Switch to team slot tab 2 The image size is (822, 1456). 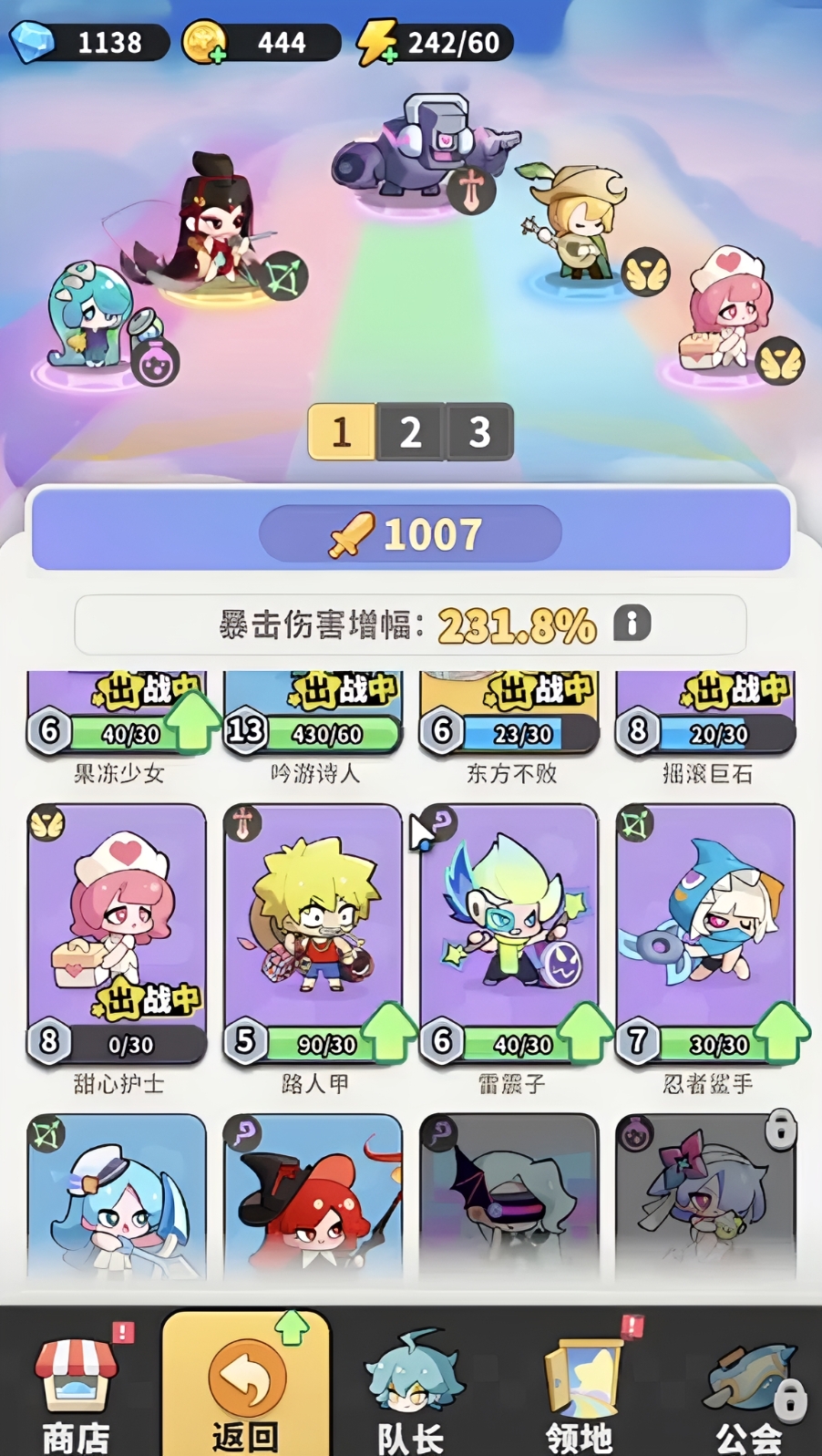click(410, 432)
